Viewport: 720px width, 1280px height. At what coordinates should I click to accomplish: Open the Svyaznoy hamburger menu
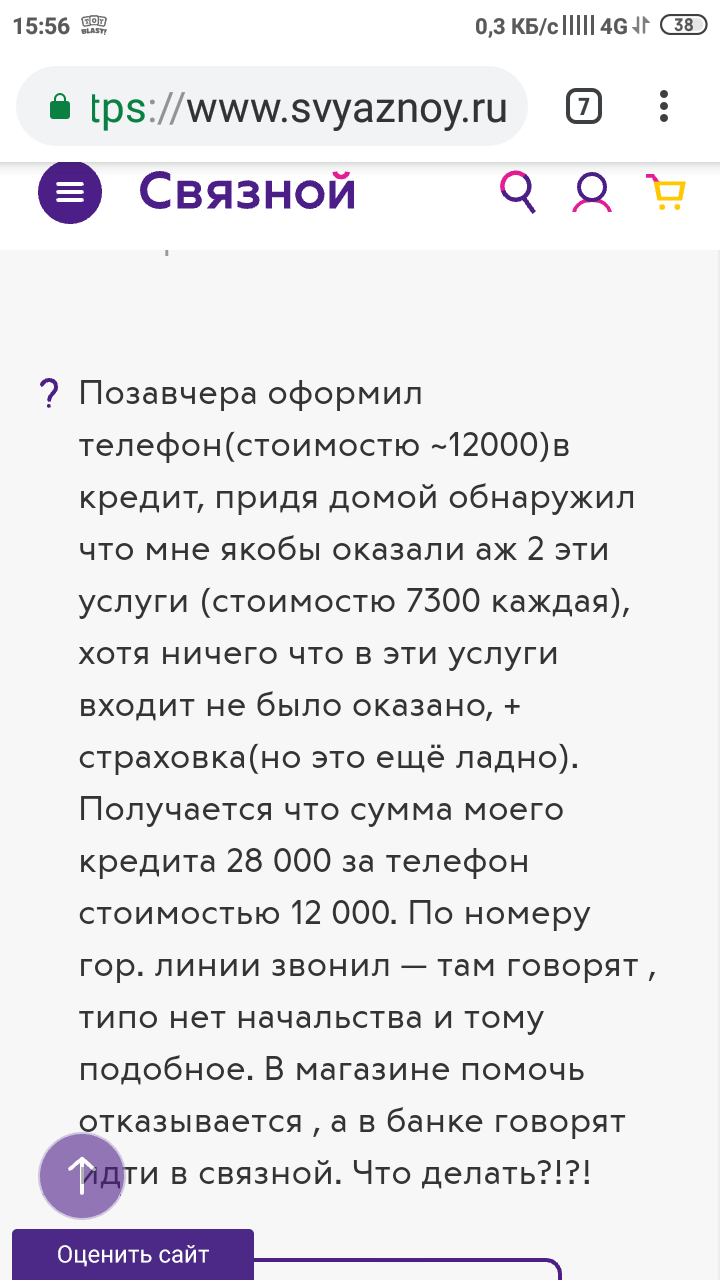(x=70, y=192)
